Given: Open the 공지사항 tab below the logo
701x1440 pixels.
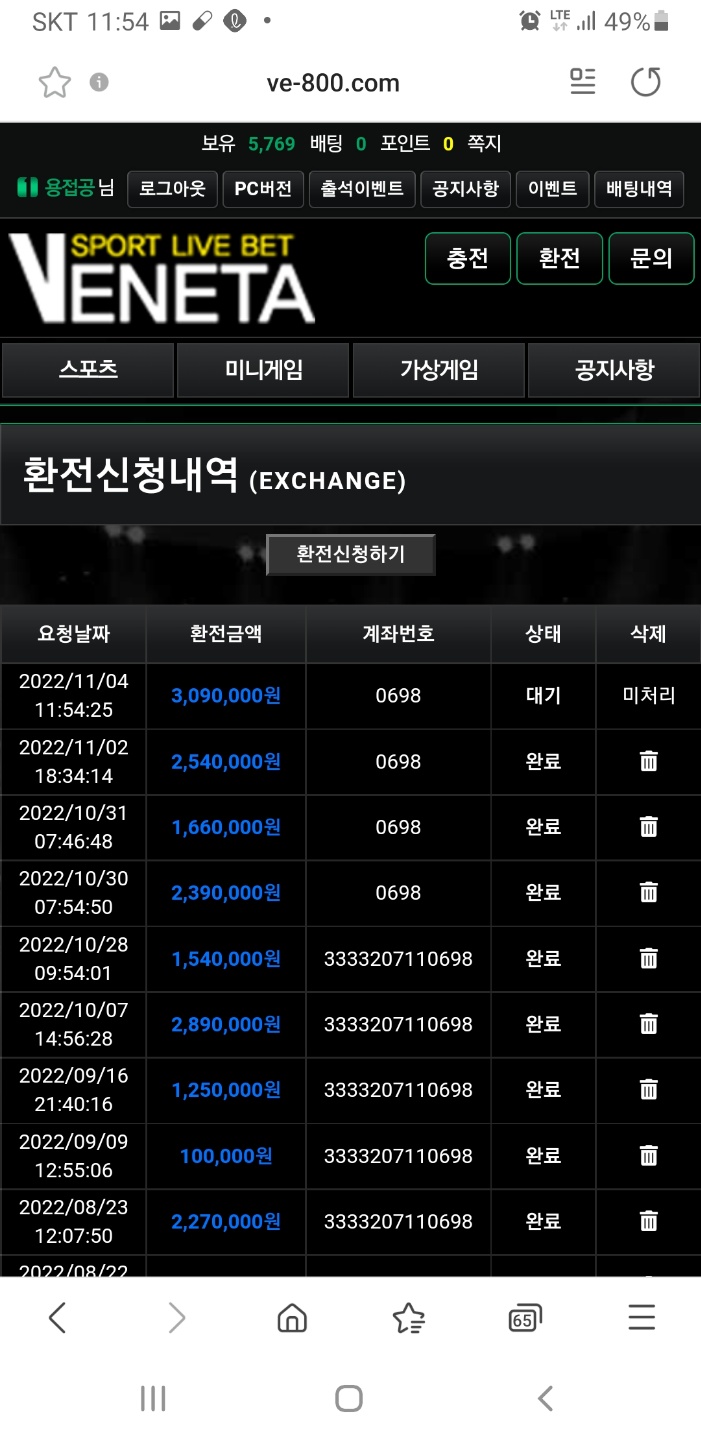Looking at the screenshot, I should pos(613,370).
